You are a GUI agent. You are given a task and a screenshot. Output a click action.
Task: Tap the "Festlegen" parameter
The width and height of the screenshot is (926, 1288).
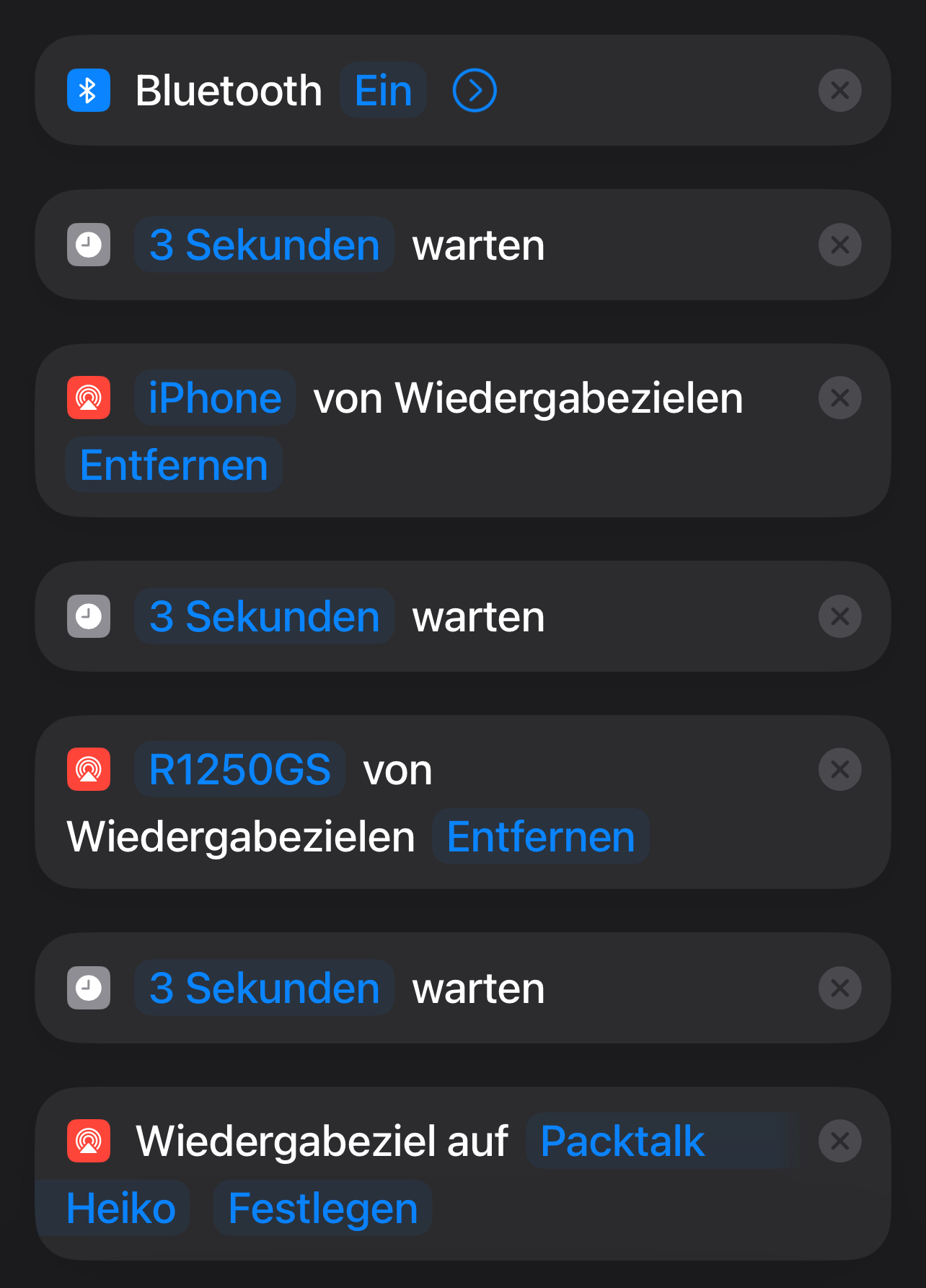[323, 1209]
